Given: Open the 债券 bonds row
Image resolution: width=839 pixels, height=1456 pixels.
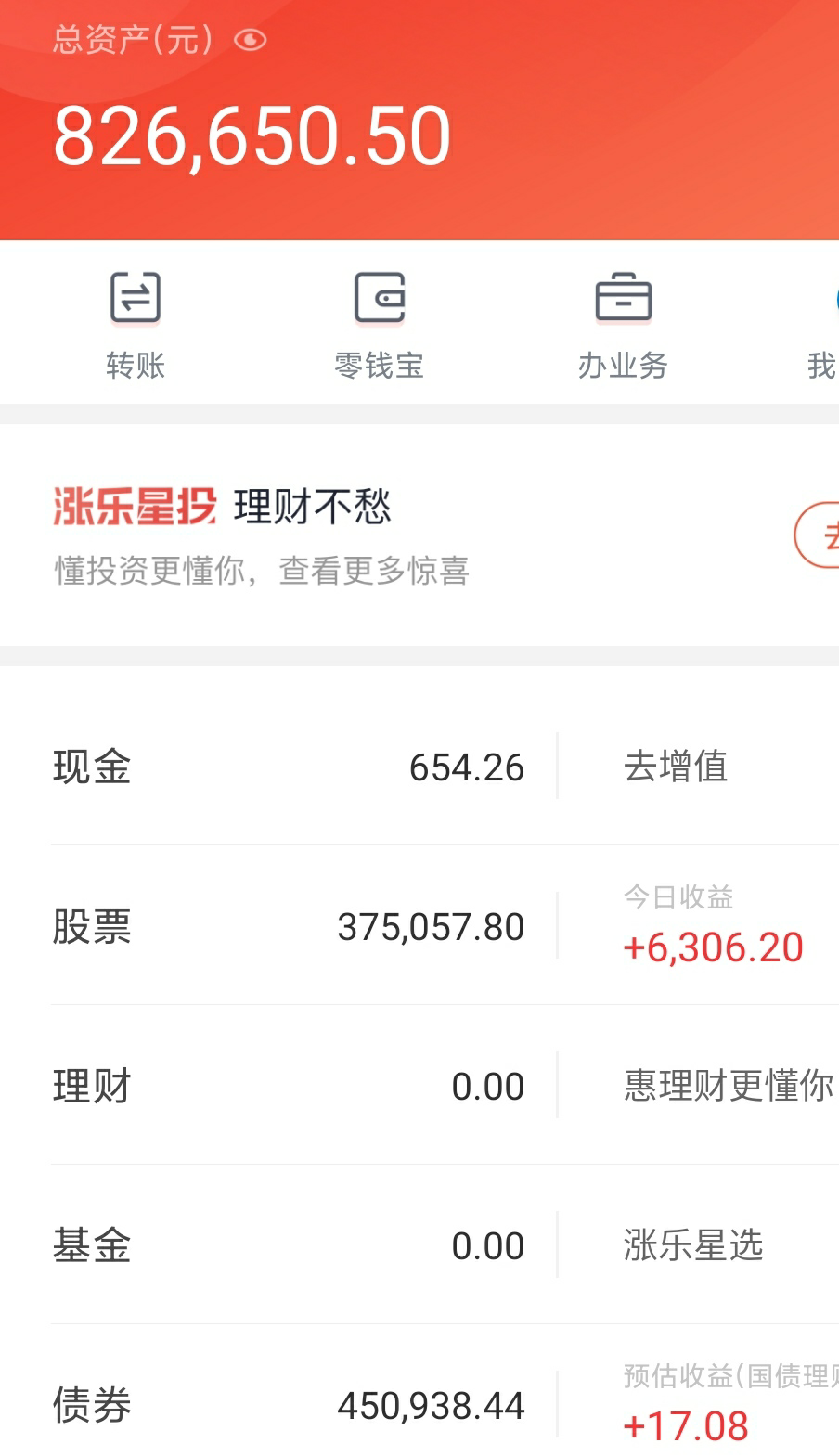Looking at the screenshot, I should point(288,1406).
